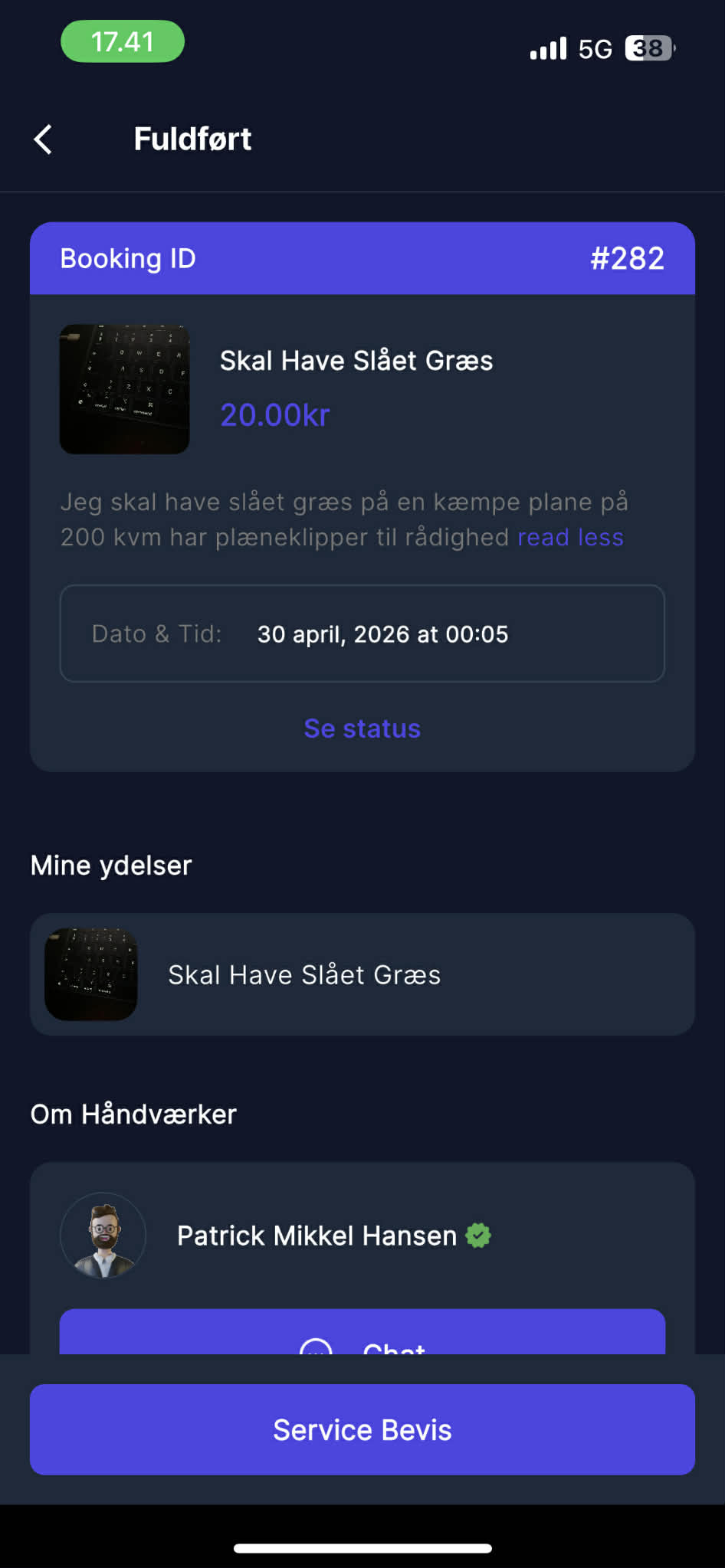View Patrick Mikkel Hansen's profile
This screenshot has height=1568, width=725.
tap(317, 1236)
